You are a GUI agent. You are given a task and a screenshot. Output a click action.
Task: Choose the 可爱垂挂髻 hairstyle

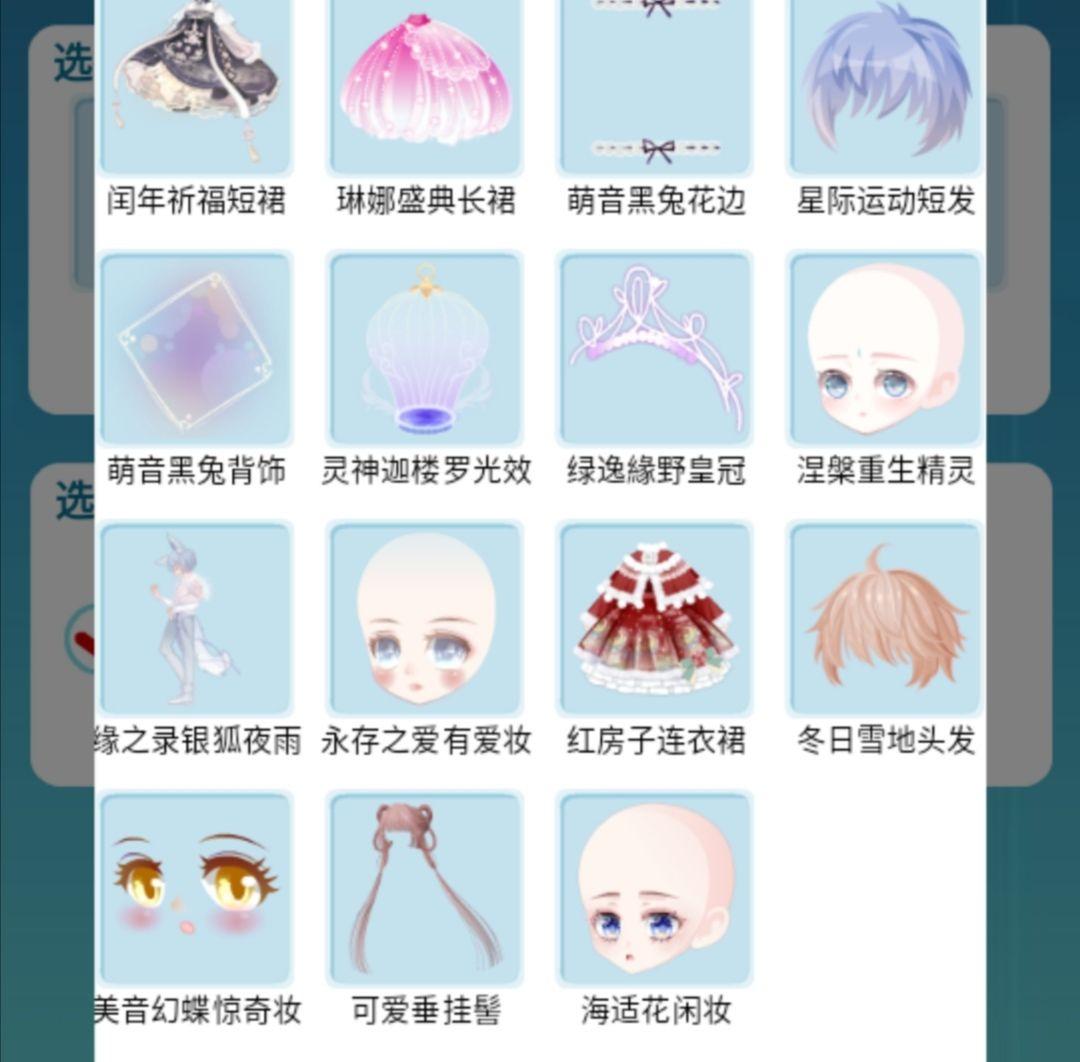425,889
